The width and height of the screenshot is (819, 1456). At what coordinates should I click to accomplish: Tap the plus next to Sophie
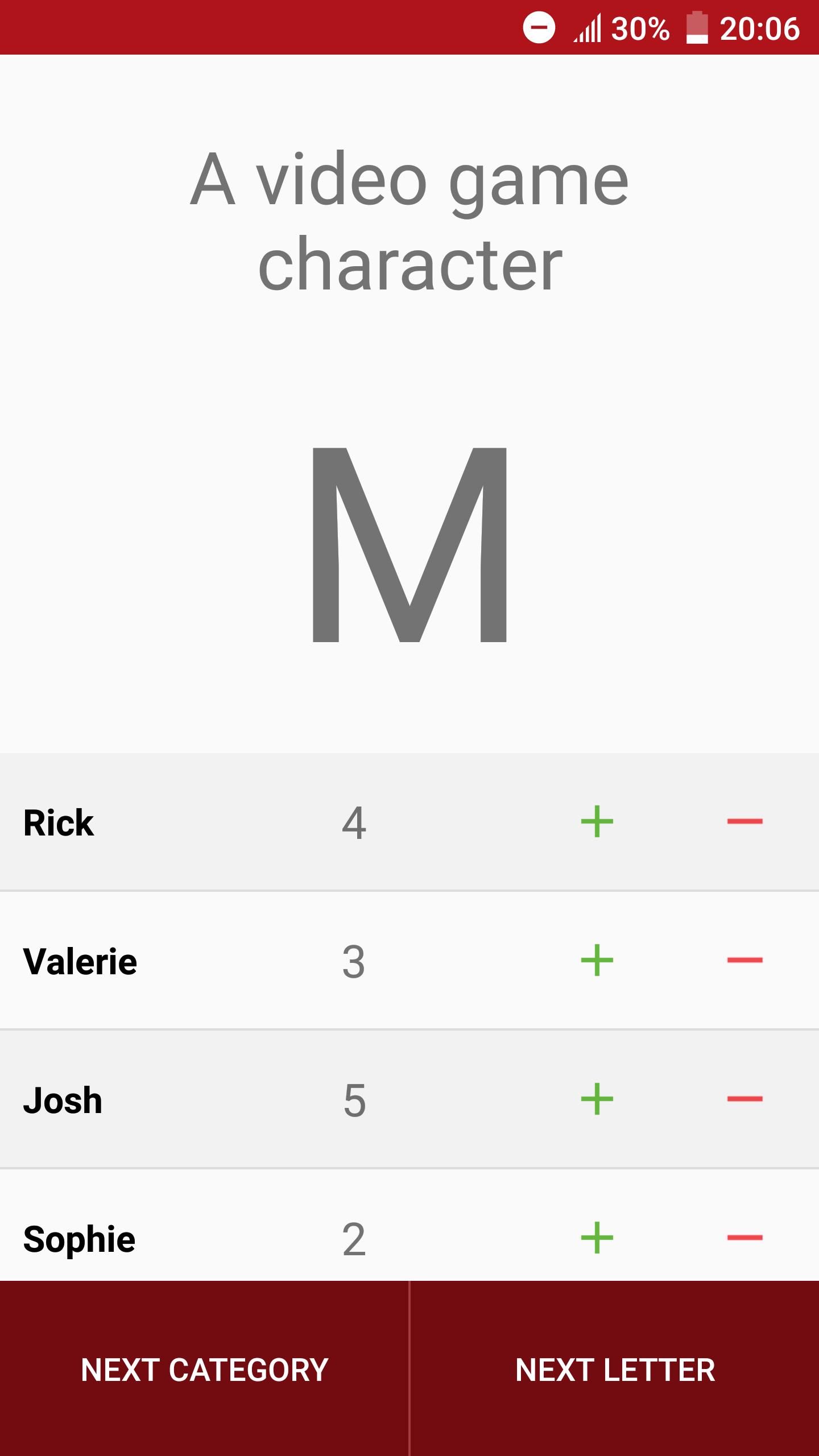coord(597,1238)
